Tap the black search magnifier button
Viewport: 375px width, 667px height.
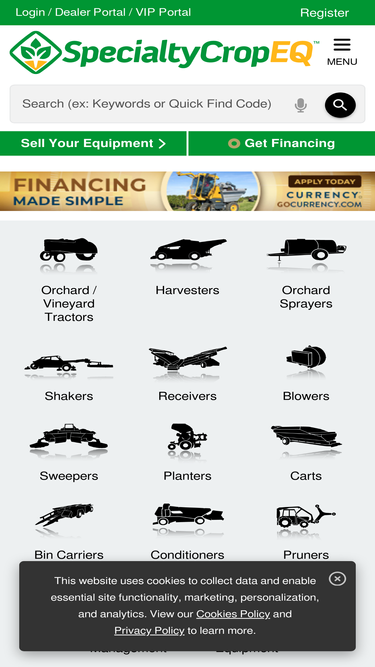pyautogui.click(x=340, y=105)
